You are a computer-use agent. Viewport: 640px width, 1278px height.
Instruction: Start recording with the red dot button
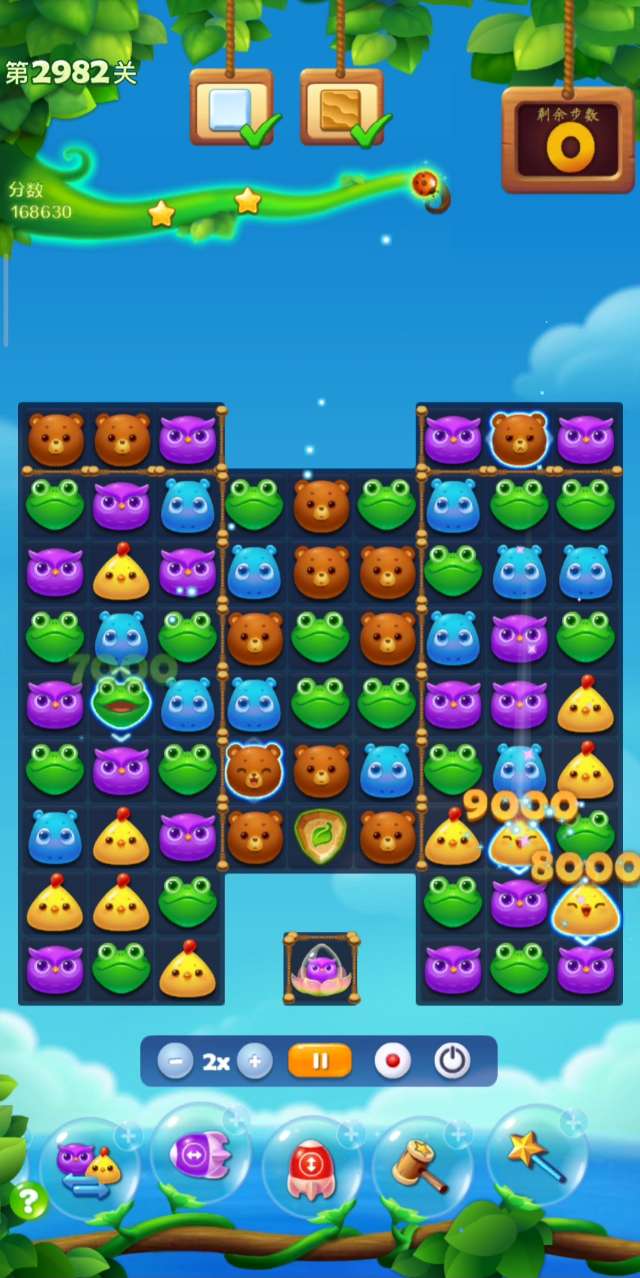(392, 1061)
